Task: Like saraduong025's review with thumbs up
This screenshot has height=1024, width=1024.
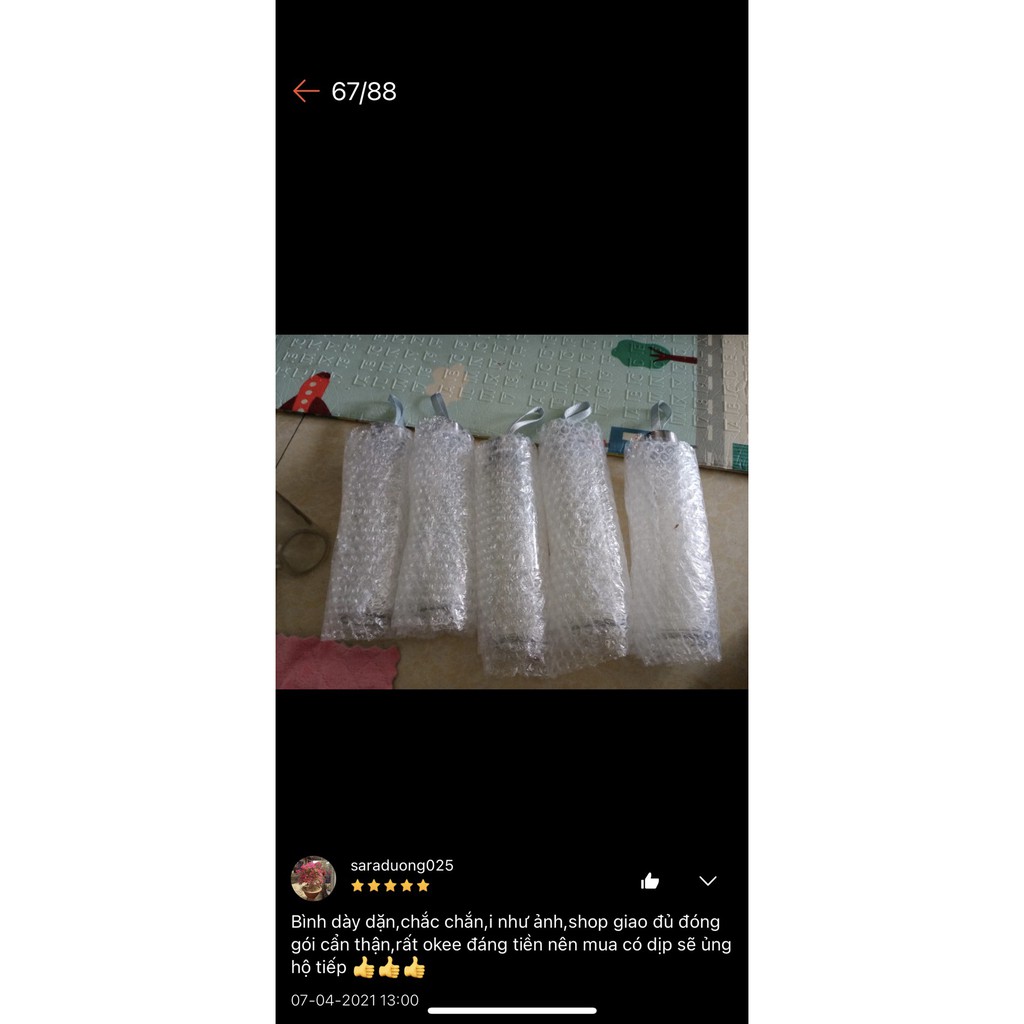Action: coord(650,881)
